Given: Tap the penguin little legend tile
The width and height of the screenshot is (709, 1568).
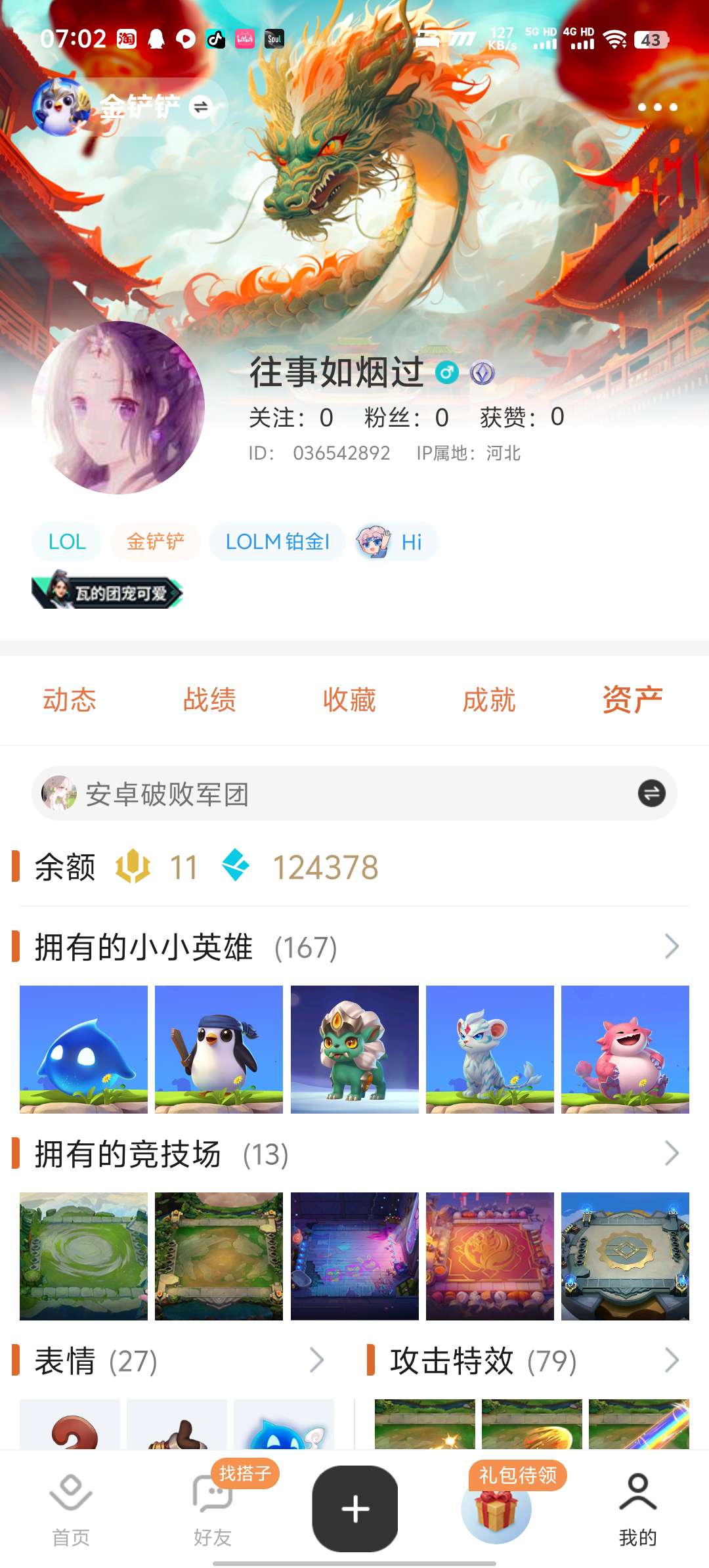Looking at the screenshot, I should 219,1049.
